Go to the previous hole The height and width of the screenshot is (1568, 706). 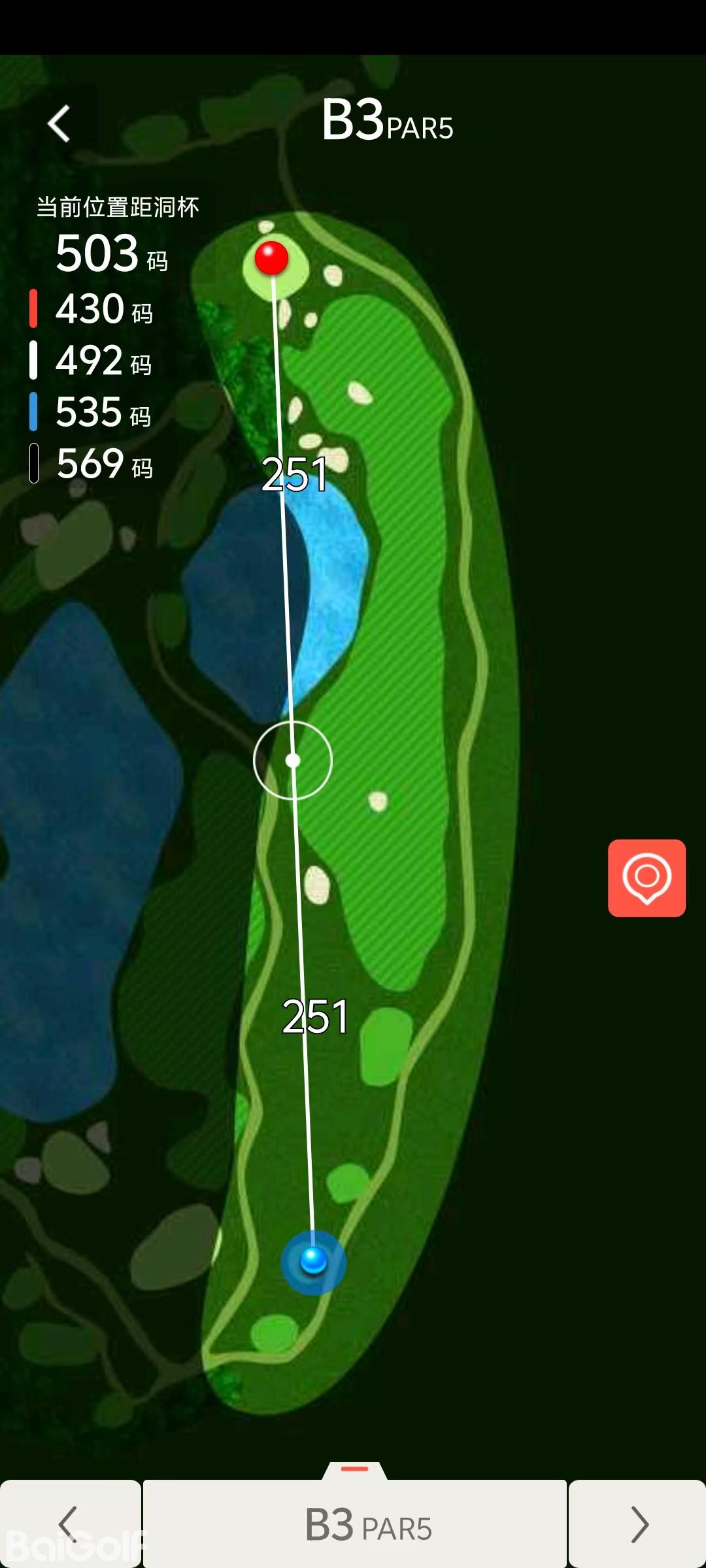[70, 1524]
